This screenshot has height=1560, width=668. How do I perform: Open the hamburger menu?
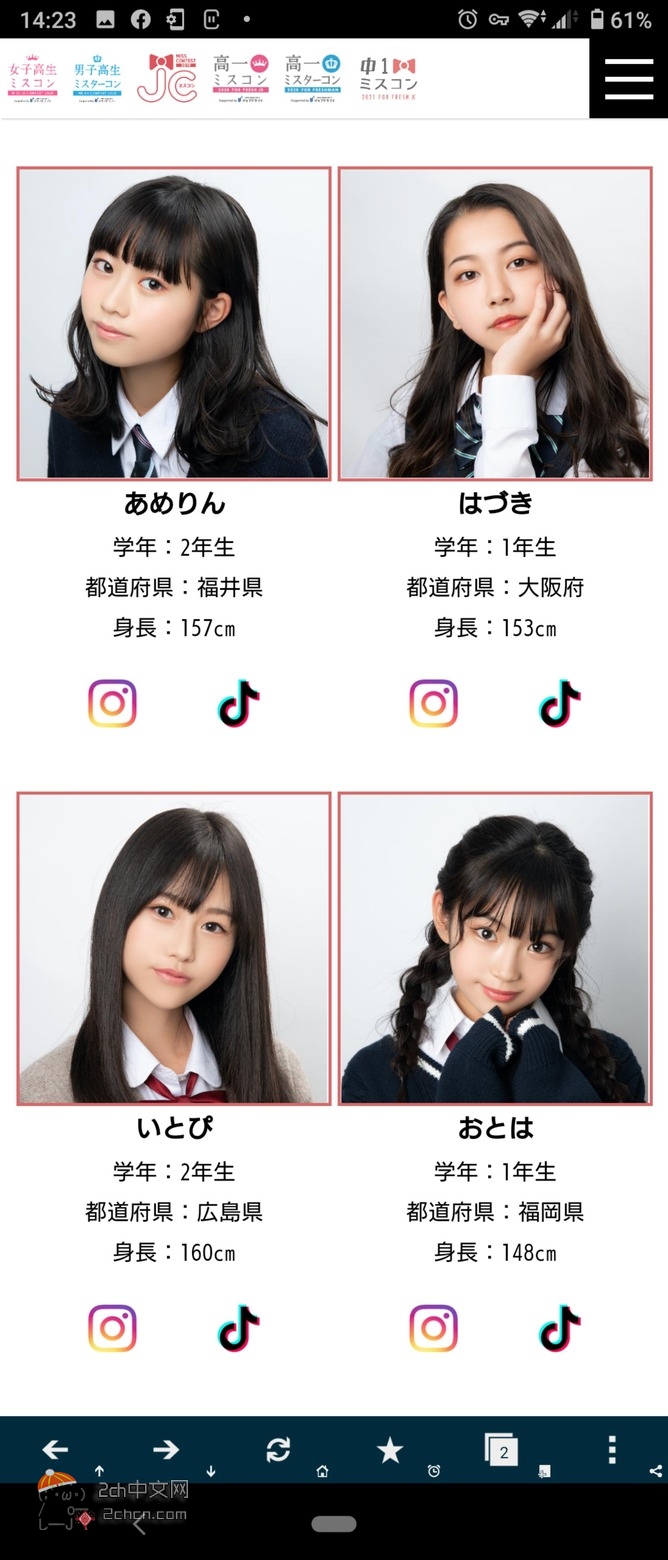(628, 78)
